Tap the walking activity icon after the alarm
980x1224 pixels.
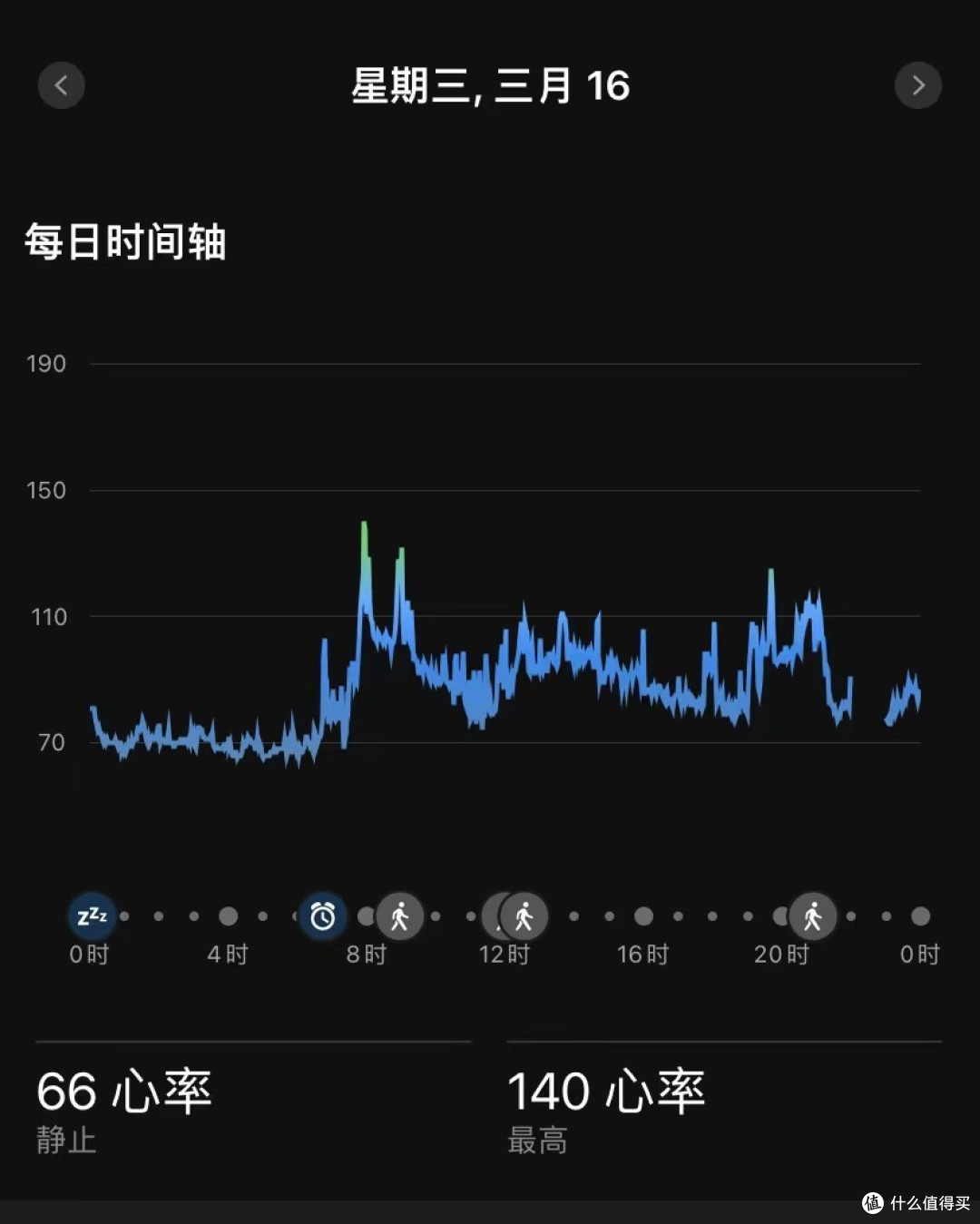pos(400,916)
